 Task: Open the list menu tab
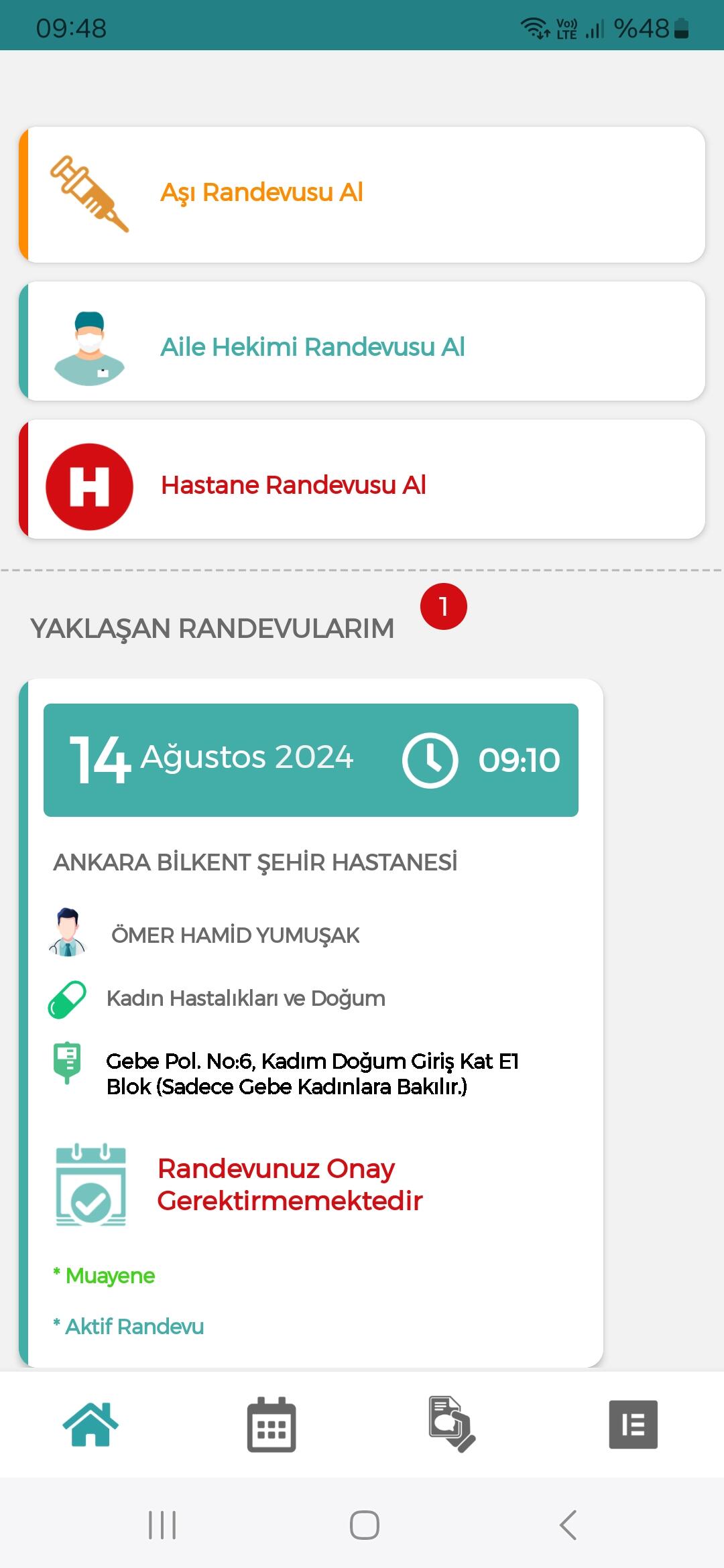click(633, 1424)
